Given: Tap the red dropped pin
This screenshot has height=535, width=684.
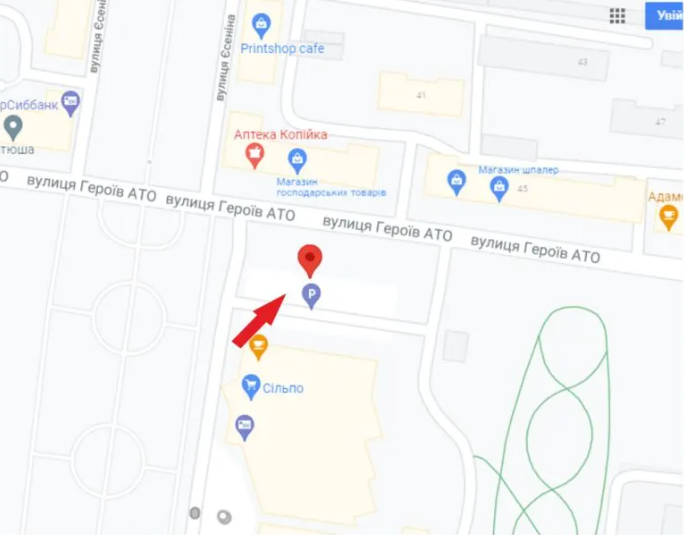Looking at the screenshot, I should pyautogui.click(x=311, y=260).
